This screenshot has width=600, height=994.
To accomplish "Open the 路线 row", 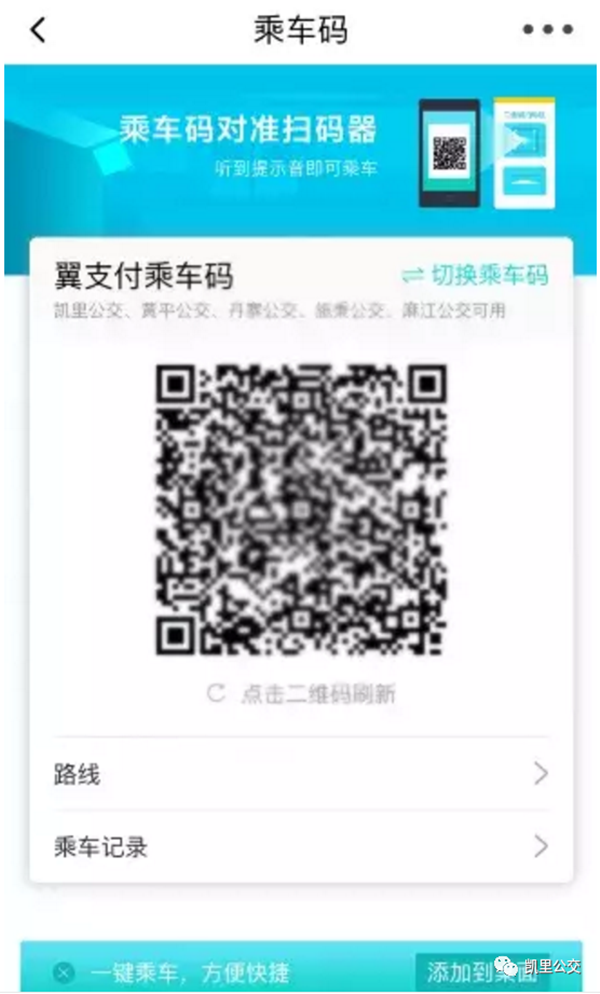I will pyautogui.click(x=300, y=774).
